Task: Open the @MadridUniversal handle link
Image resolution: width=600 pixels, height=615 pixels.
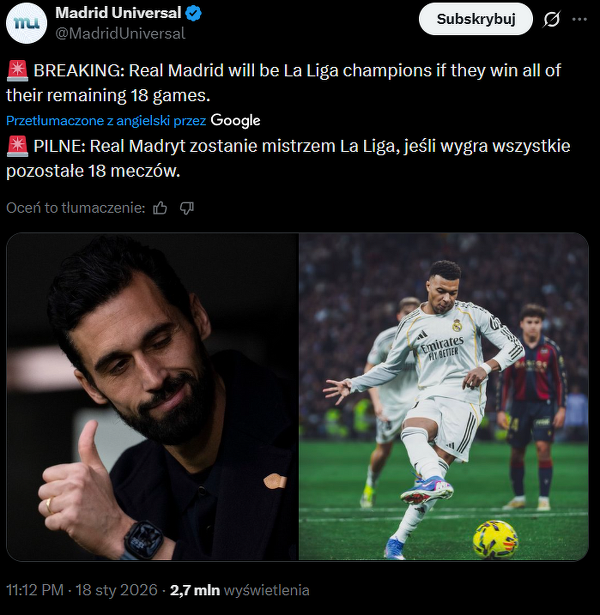Action: pos(120,33)
